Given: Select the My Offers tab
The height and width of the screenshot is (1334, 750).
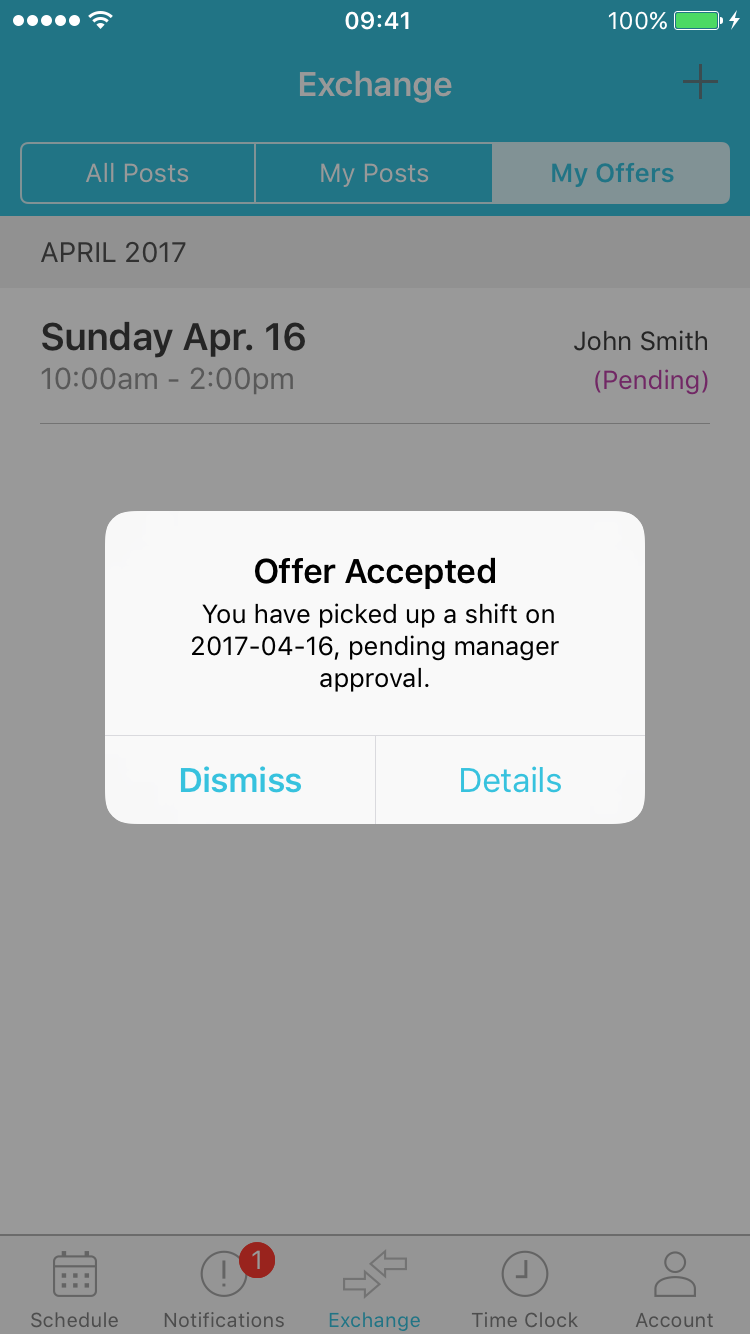Looking at the screenshot, I should click(x=611, y=172).
